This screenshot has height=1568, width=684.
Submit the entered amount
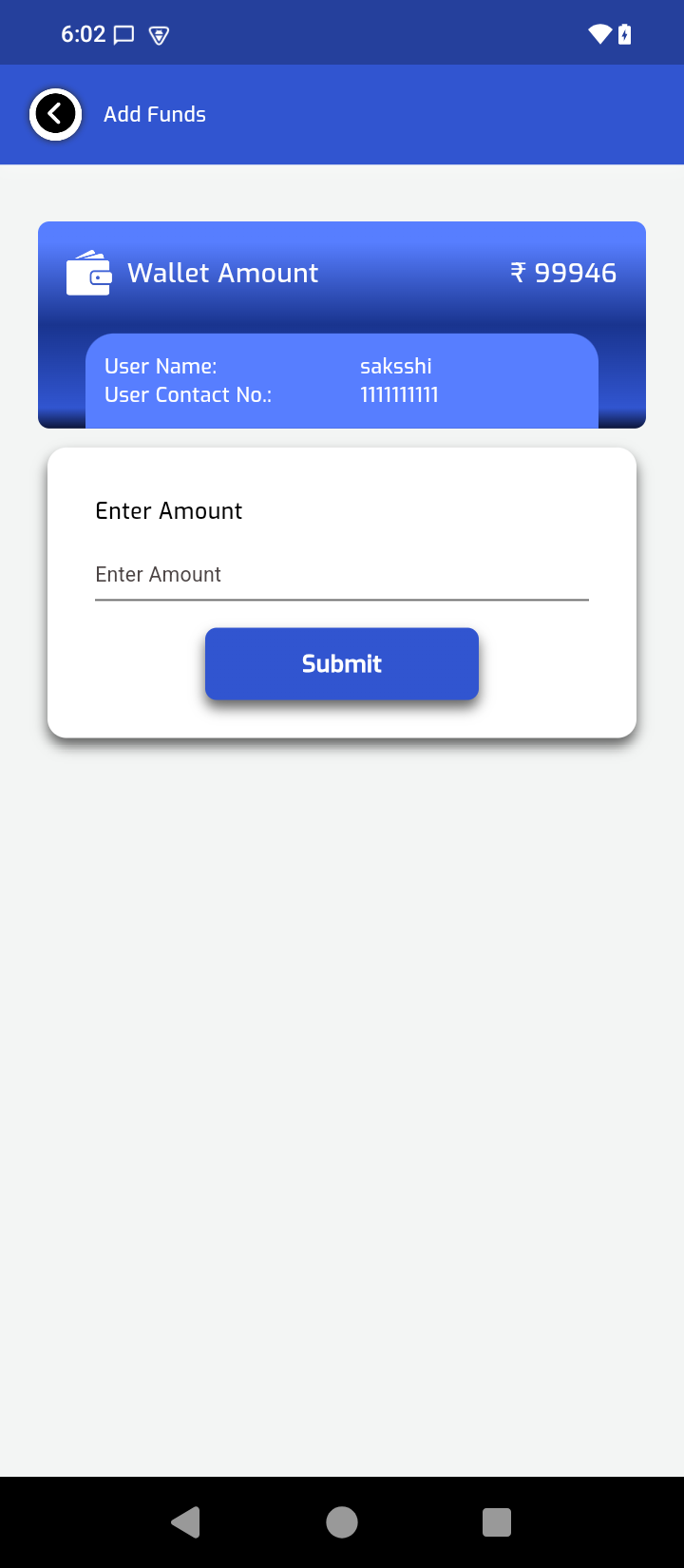point(341,663)
